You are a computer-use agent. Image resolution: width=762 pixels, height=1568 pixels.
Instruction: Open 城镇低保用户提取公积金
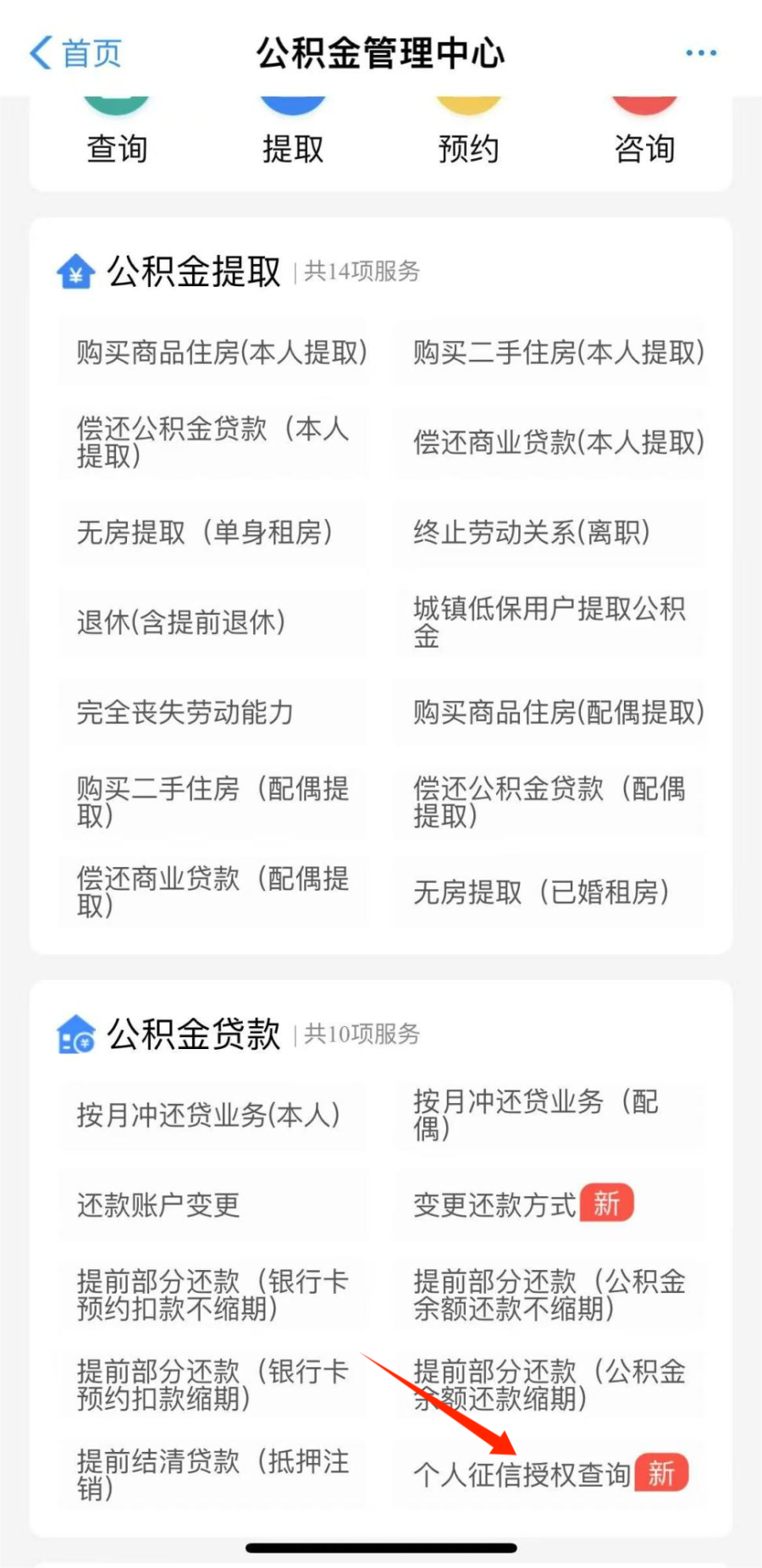[549, 622]
